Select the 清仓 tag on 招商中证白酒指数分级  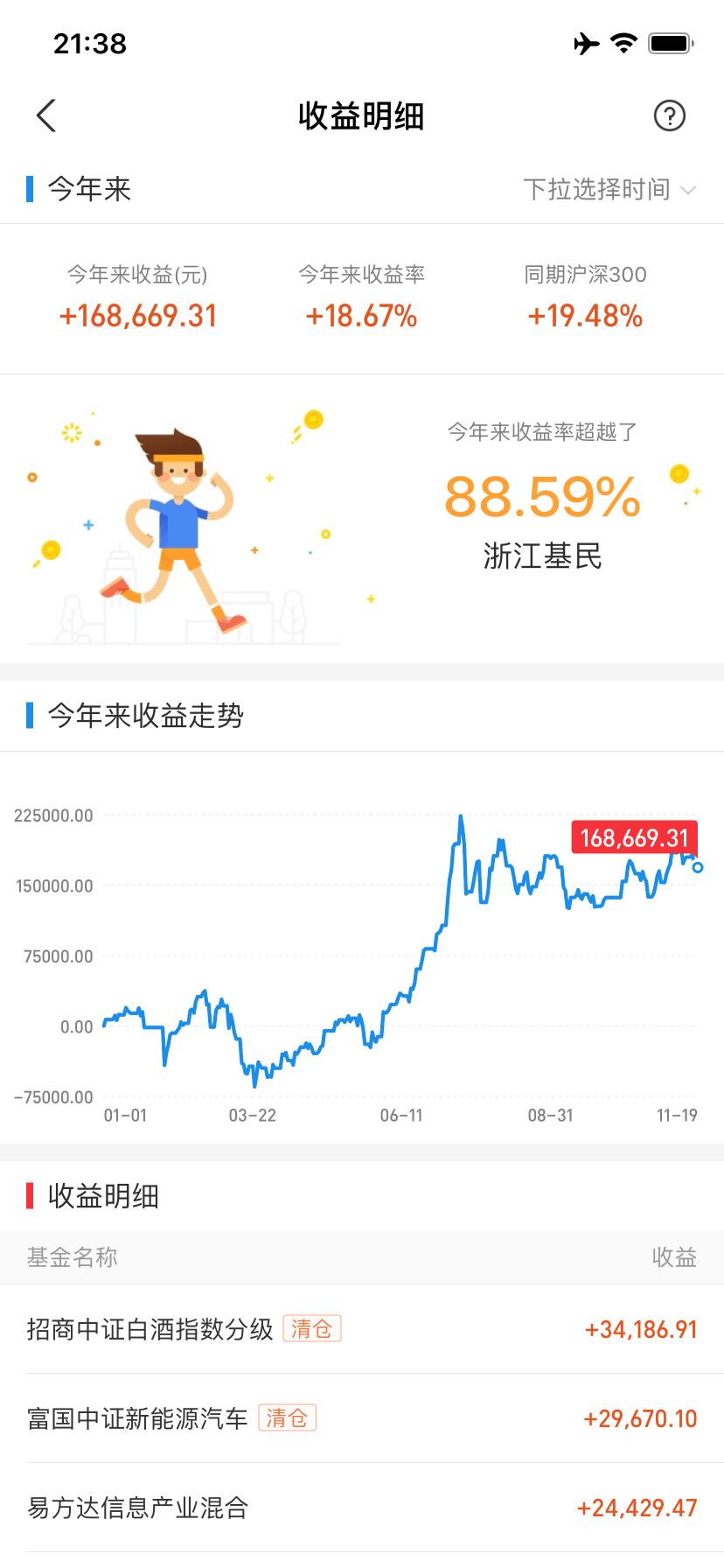click(314, 1328)
